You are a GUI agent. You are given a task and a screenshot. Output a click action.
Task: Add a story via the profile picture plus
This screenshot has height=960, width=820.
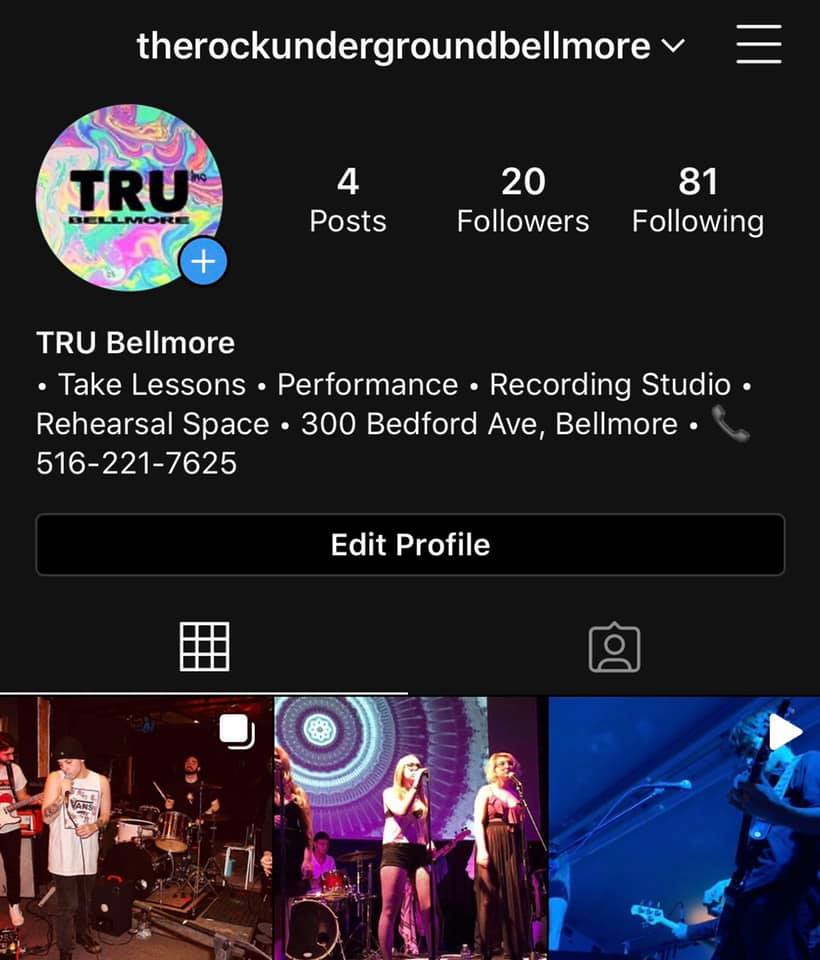tap(204, 262)
